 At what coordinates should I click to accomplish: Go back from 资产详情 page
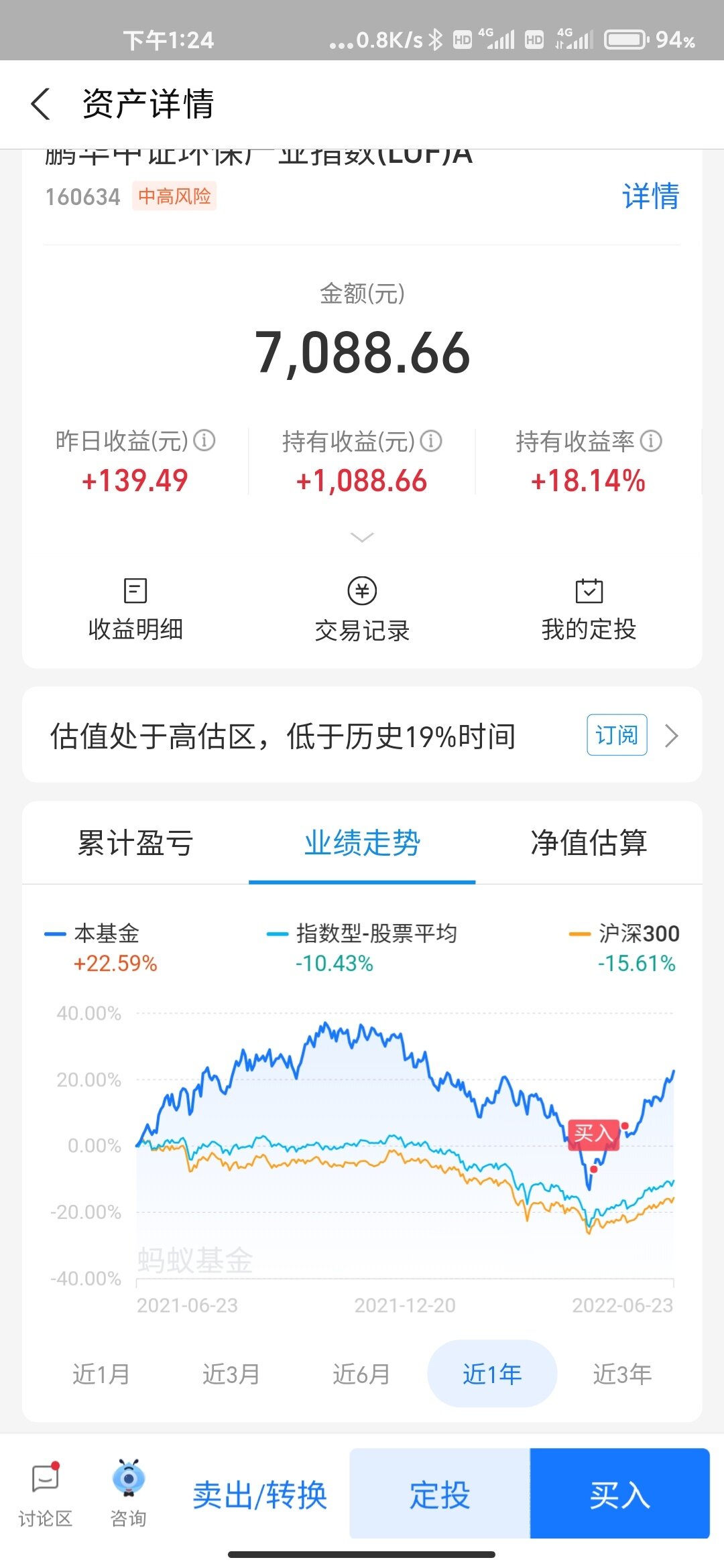(x=41, y=105)
